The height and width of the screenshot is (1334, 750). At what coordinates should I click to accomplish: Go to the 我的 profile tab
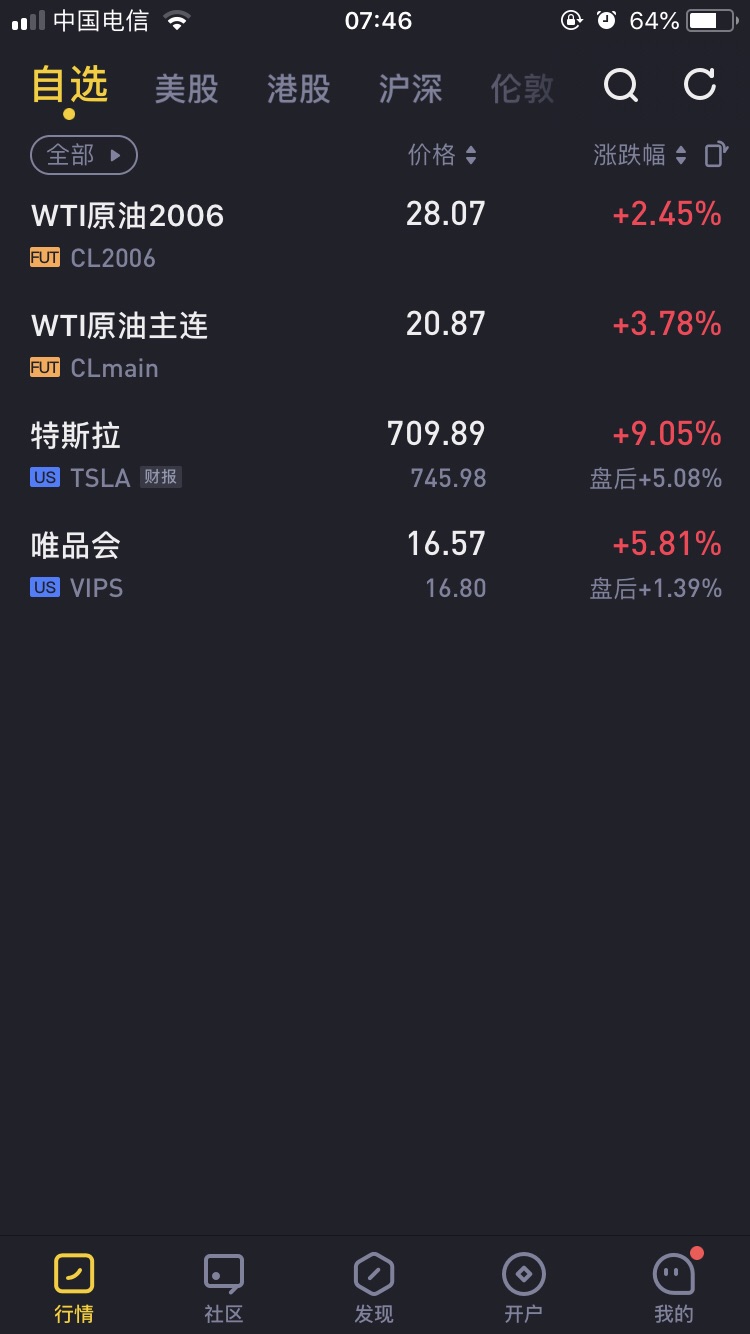click(x=674, y=1288)
